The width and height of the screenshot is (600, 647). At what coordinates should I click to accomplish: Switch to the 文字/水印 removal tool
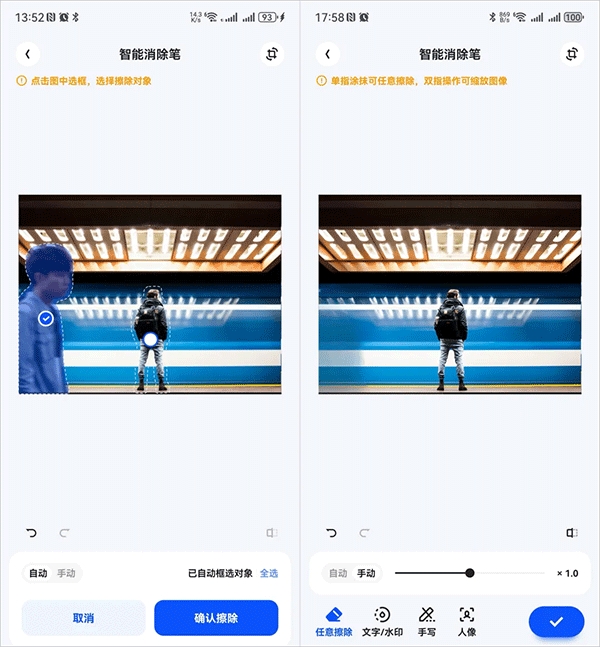(382, 621)
